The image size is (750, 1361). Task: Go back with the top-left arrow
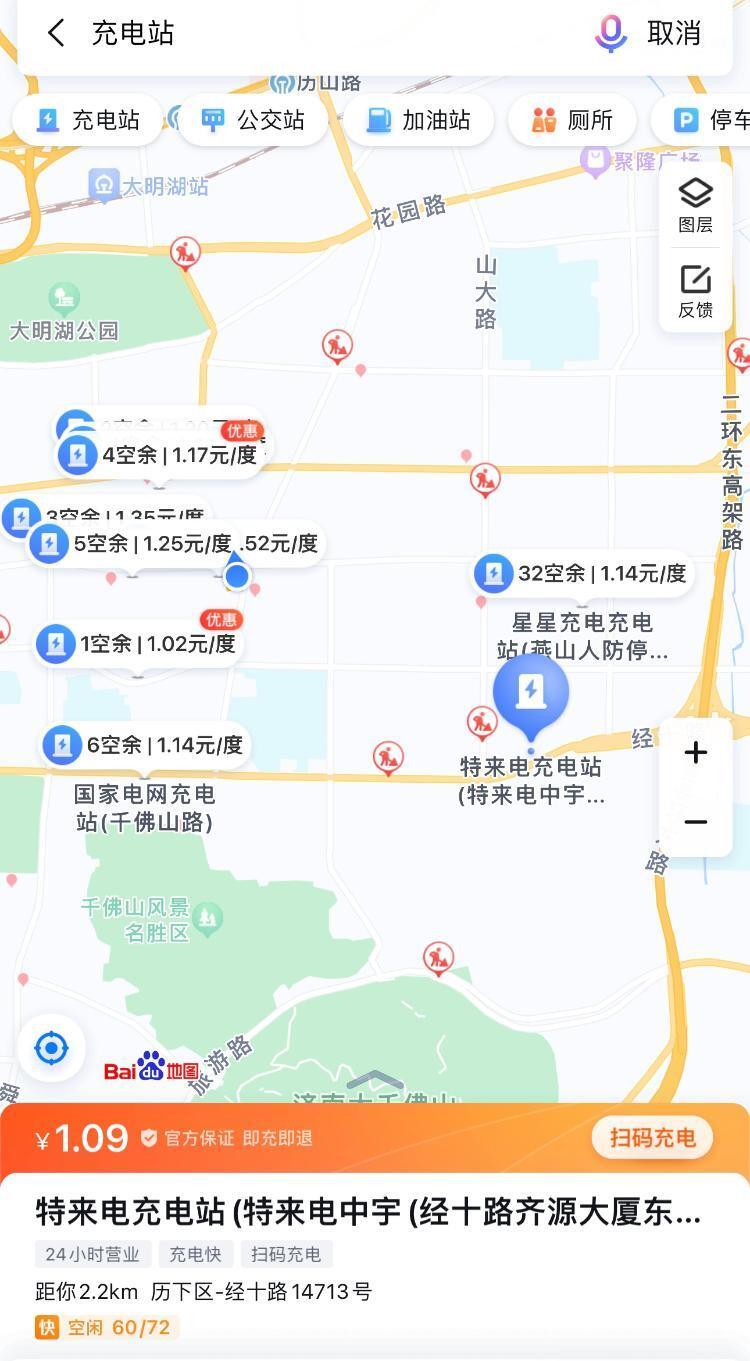click(56, 33)
